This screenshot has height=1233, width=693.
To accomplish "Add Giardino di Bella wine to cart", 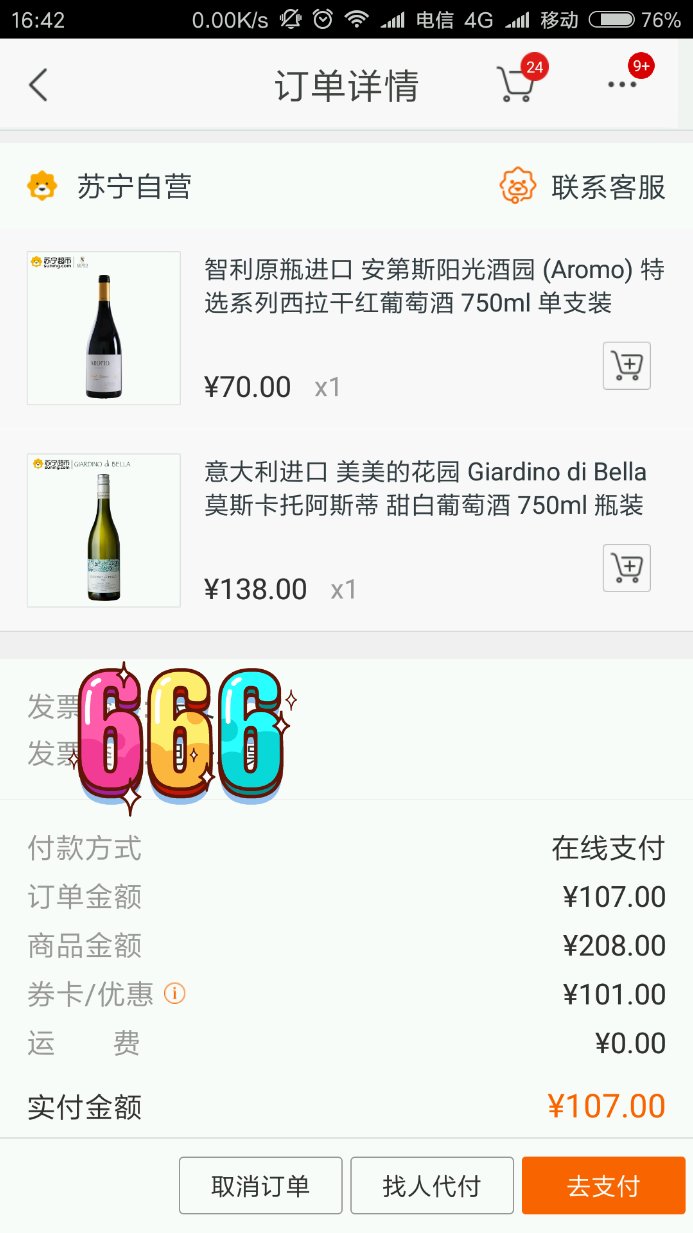I will pyautogui.click(x=627, y=568).
